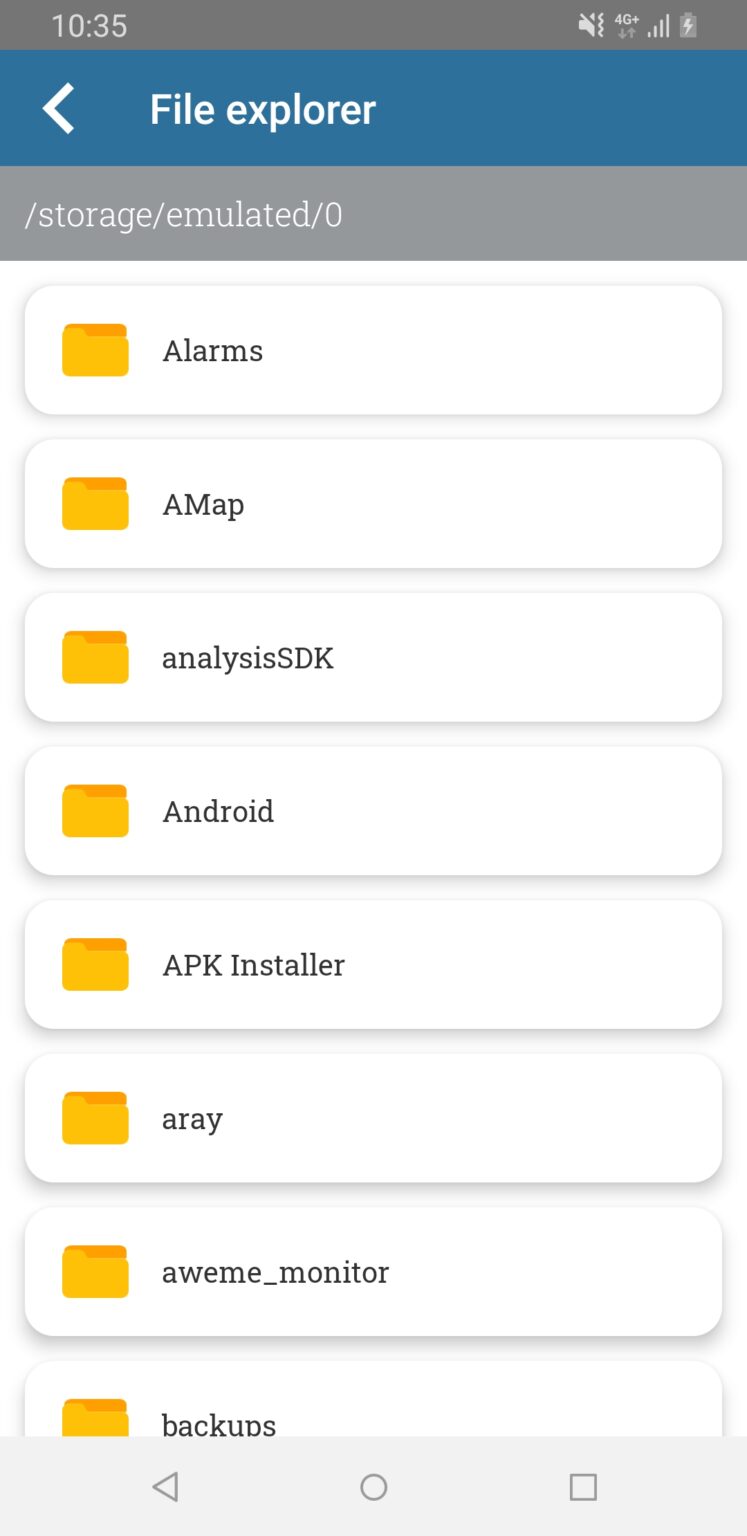The width and height of the screenshot is (747, 1536).
Task: Tap the signal strength indicator
Action: click(x=657, y=25)
